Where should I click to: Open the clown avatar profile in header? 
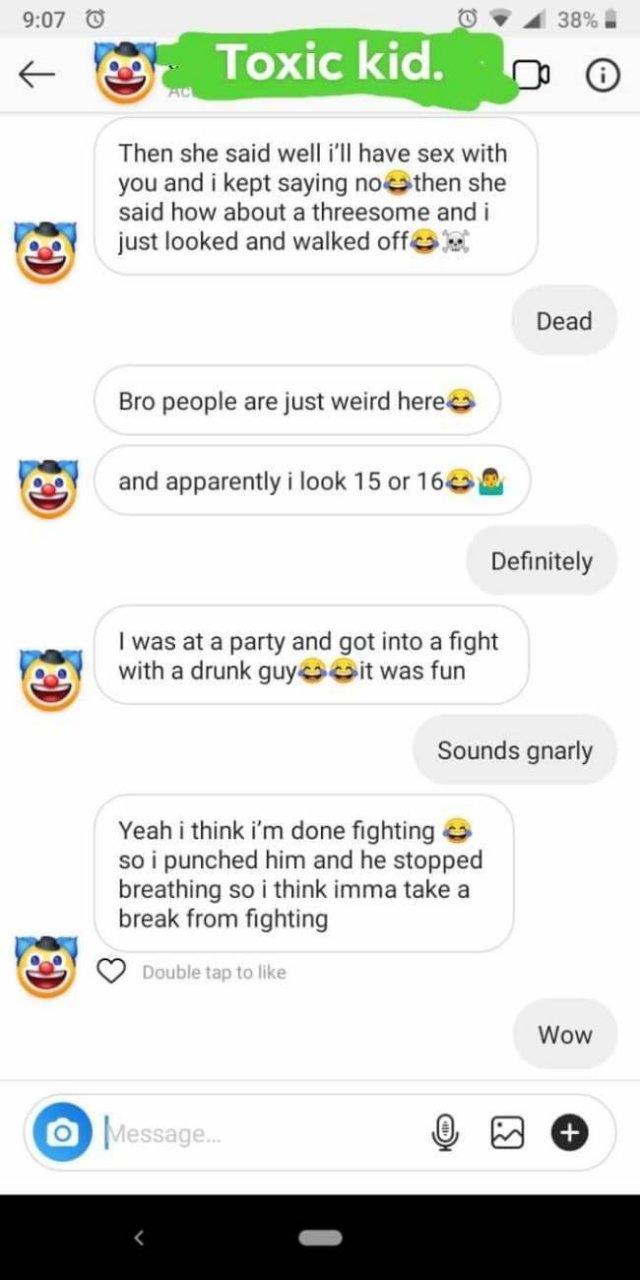[x=125, y=74]
